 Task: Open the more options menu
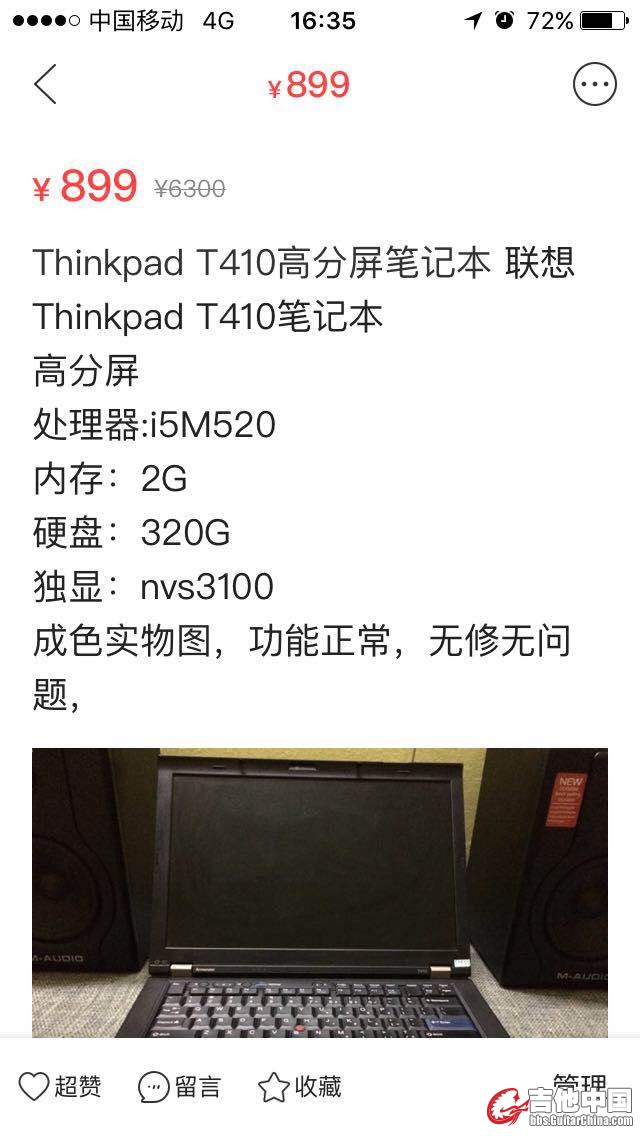[x=594, y=85]
